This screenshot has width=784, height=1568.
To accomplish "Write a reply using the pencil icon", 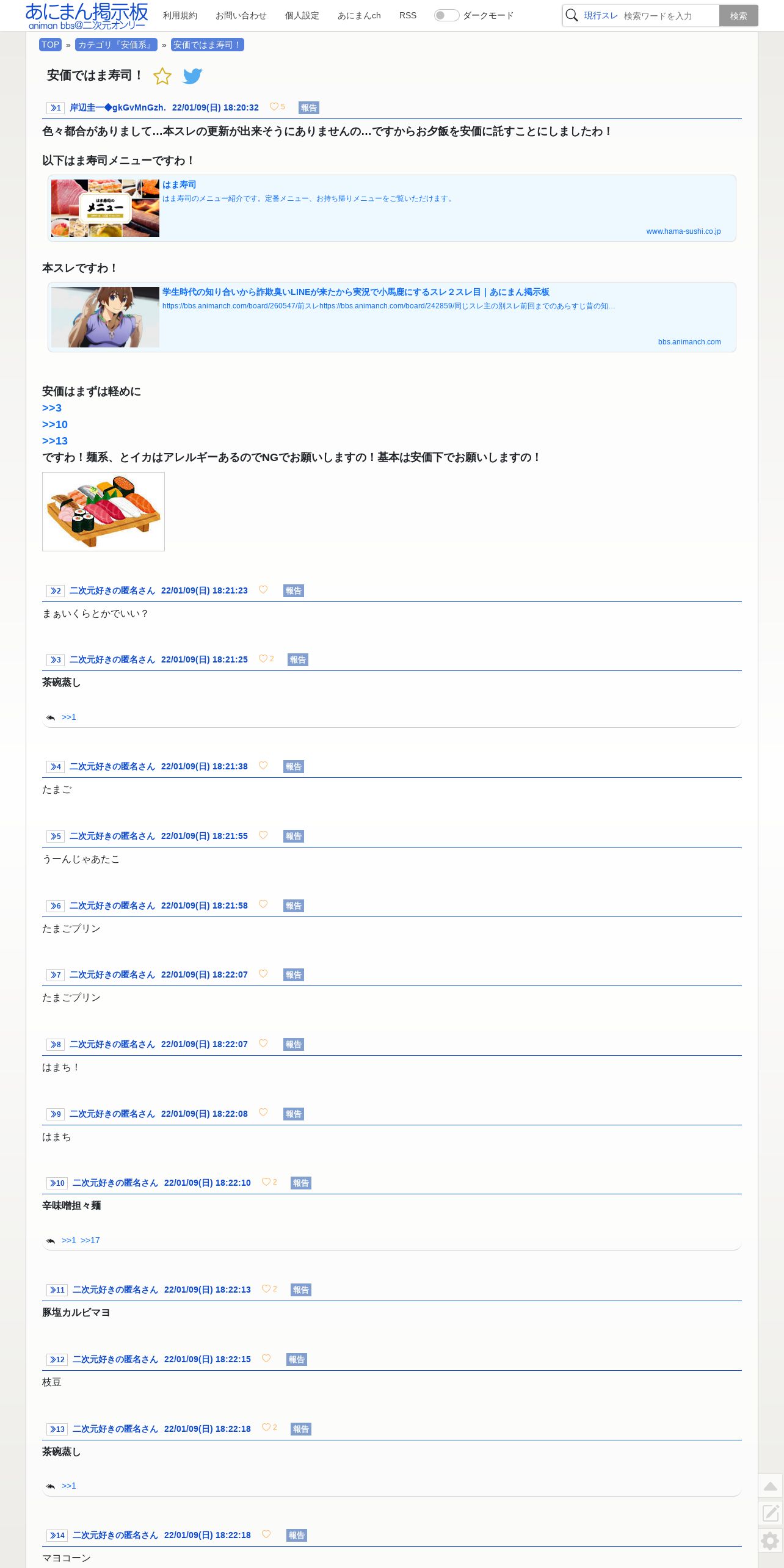I will tap(771, 1513).
